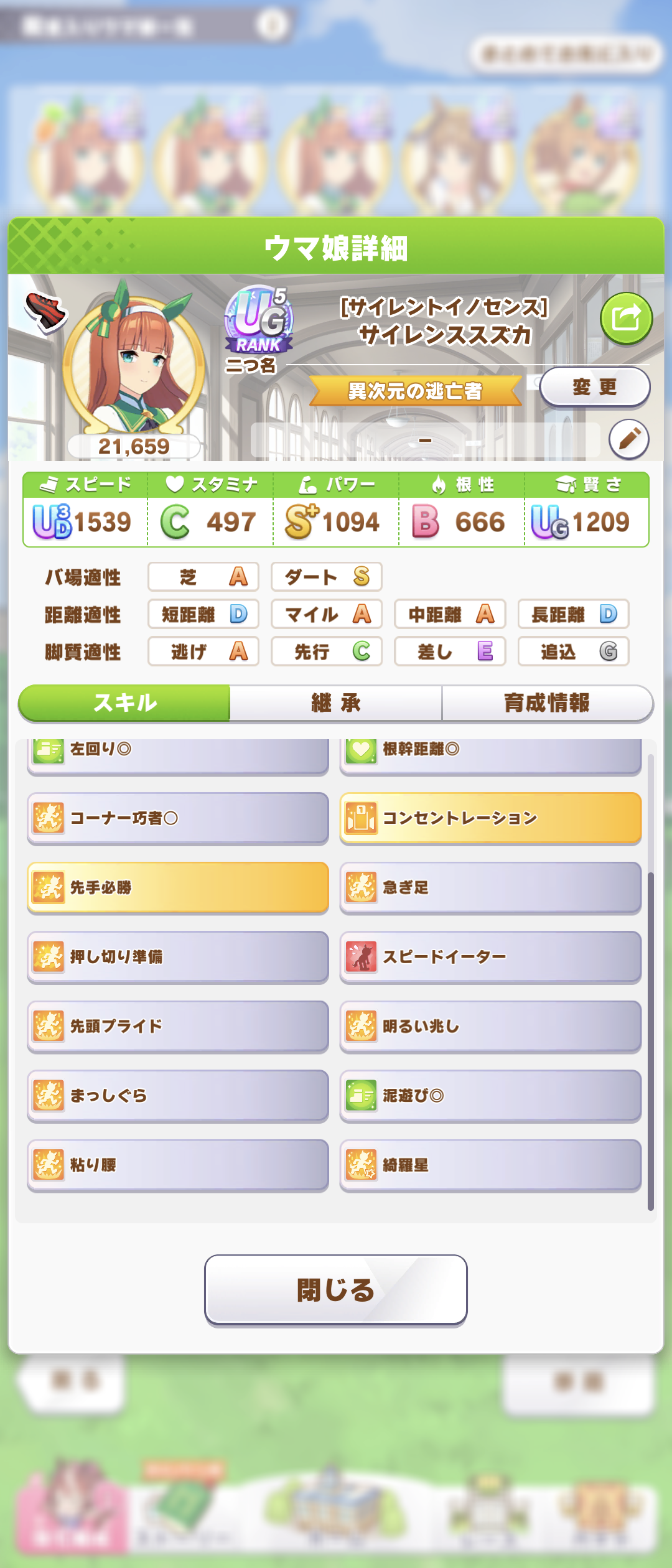Select the スキル tab
This screenshot has height=1568, width=672.
point(125,703)
